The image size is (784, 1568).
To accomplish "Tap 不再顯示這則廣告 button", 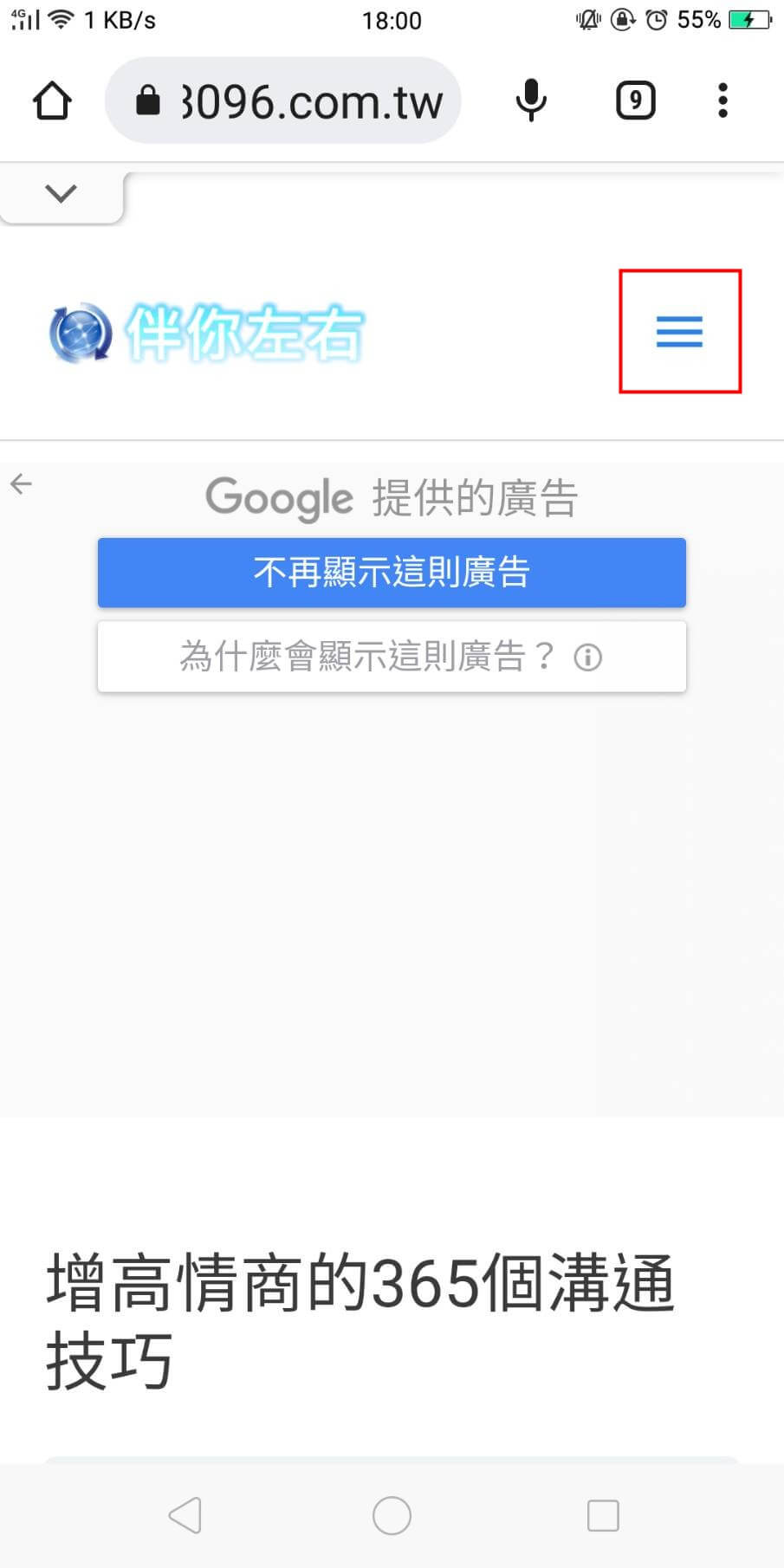I will point(392,573).
